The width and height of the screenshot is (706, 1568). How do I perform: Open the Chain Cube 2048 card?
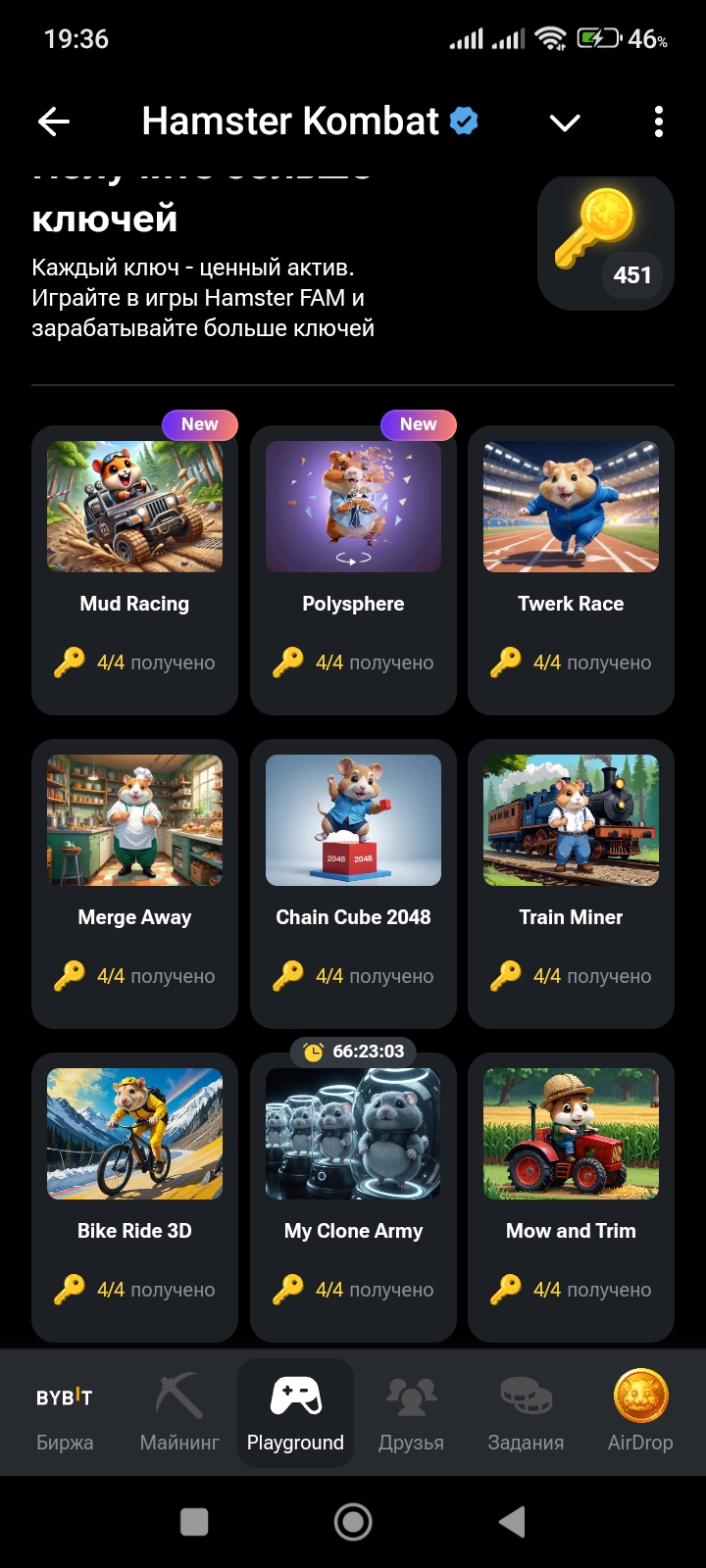(353, 882)
